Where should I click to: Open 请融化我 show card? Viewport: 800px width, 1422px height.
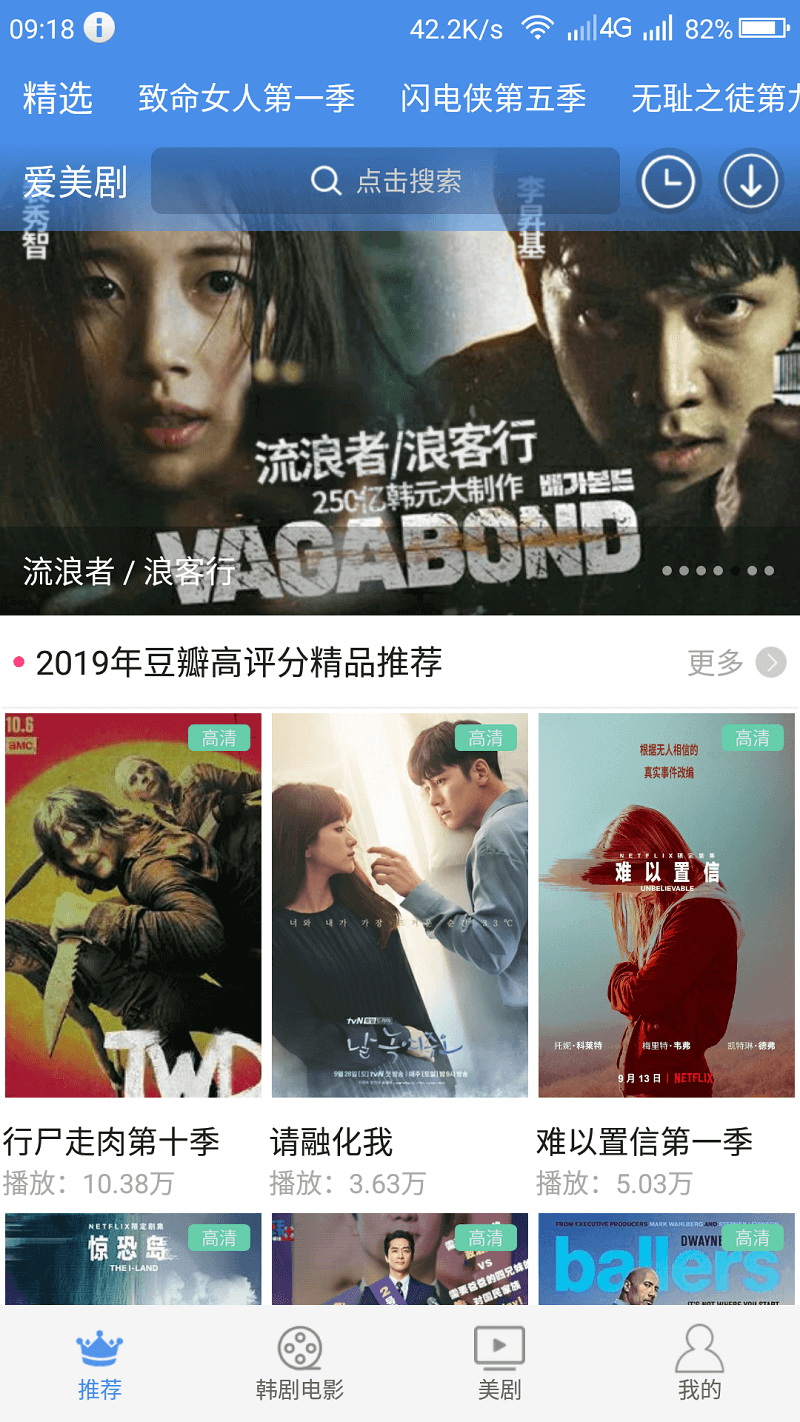[x=400, y=954]
